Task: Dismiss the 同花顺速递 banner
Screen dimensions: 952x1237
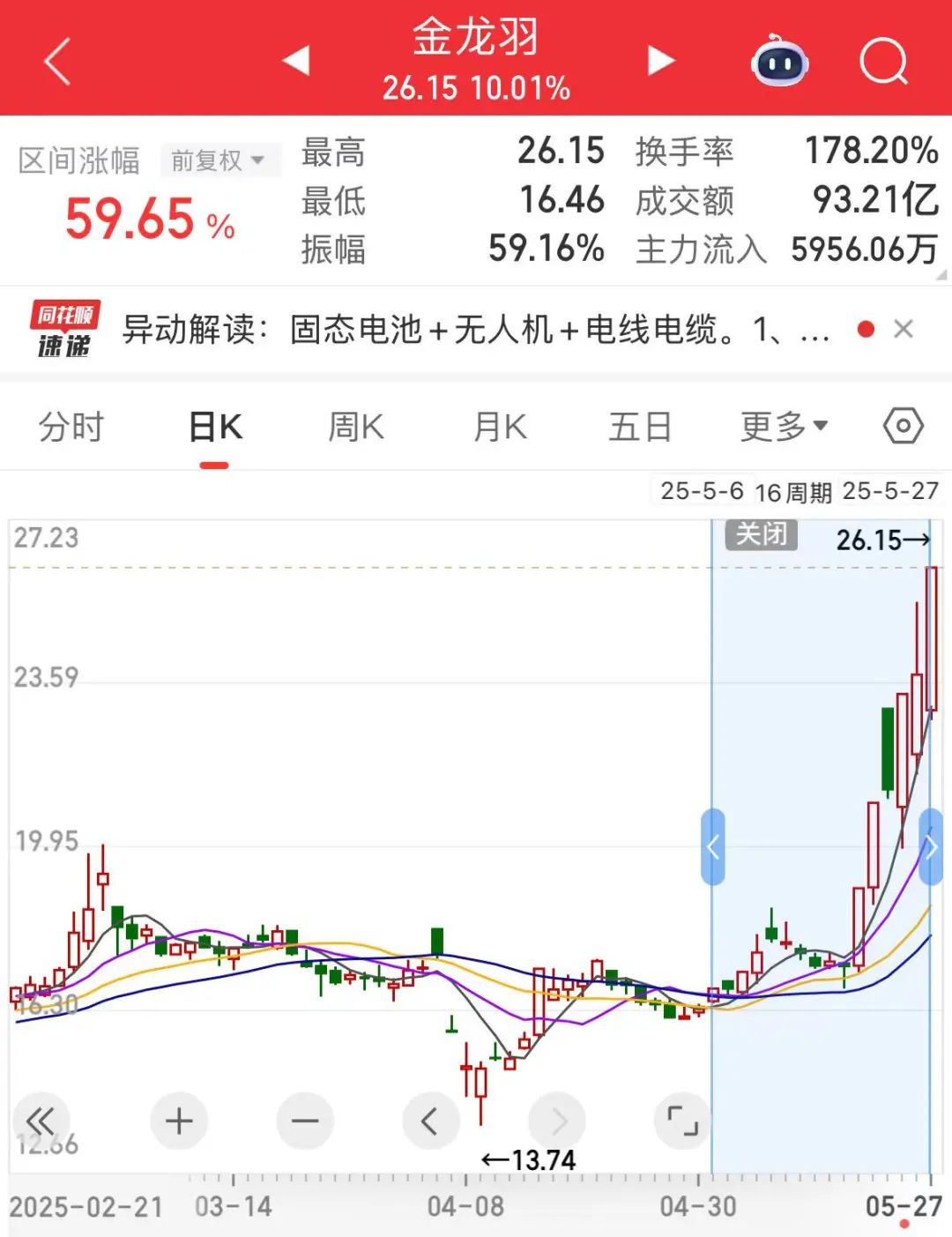Action: click(903, 330)
